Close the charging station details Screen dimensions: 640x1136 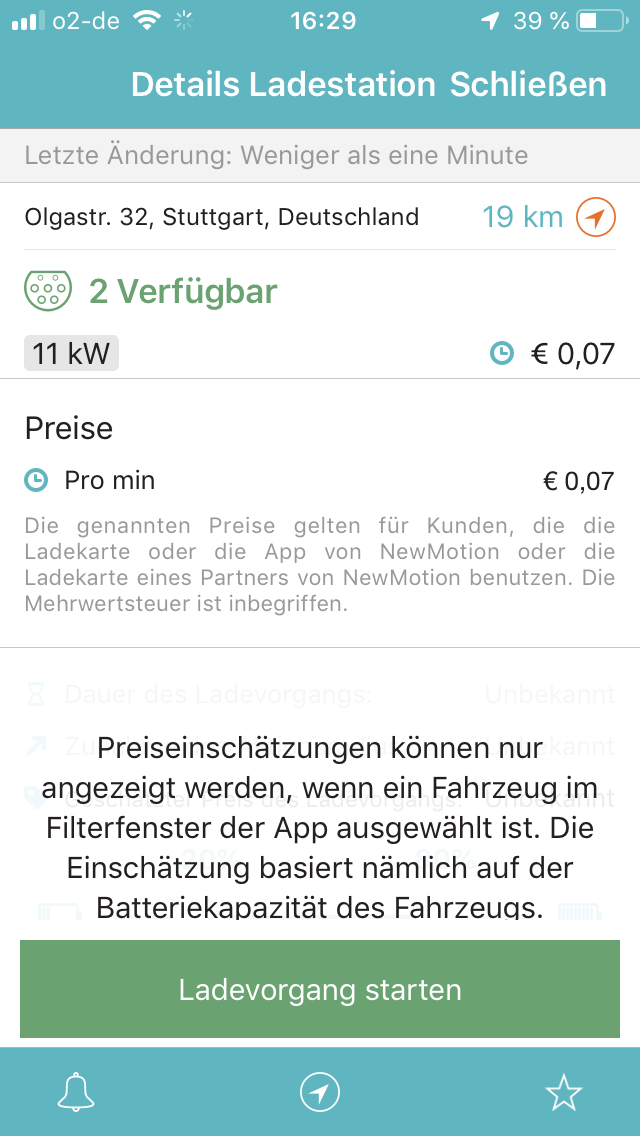[x=528, y=85]
